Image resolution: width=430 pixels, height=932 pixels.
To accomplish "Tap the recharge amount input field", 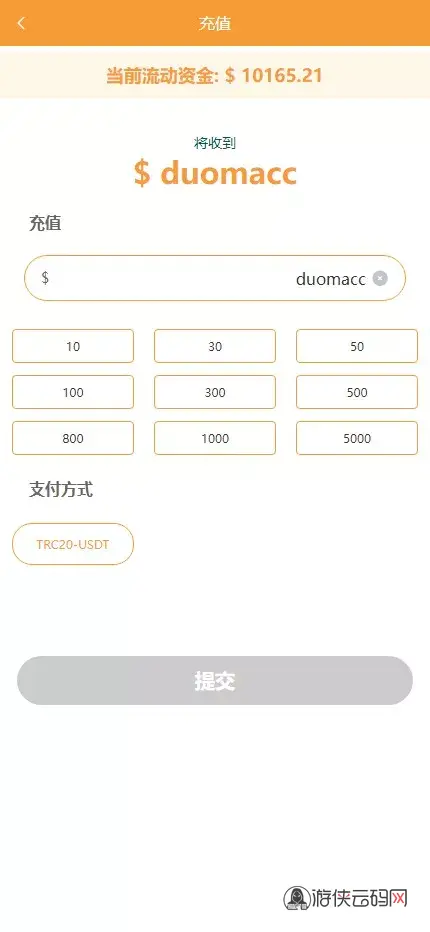I will (215, 278).
